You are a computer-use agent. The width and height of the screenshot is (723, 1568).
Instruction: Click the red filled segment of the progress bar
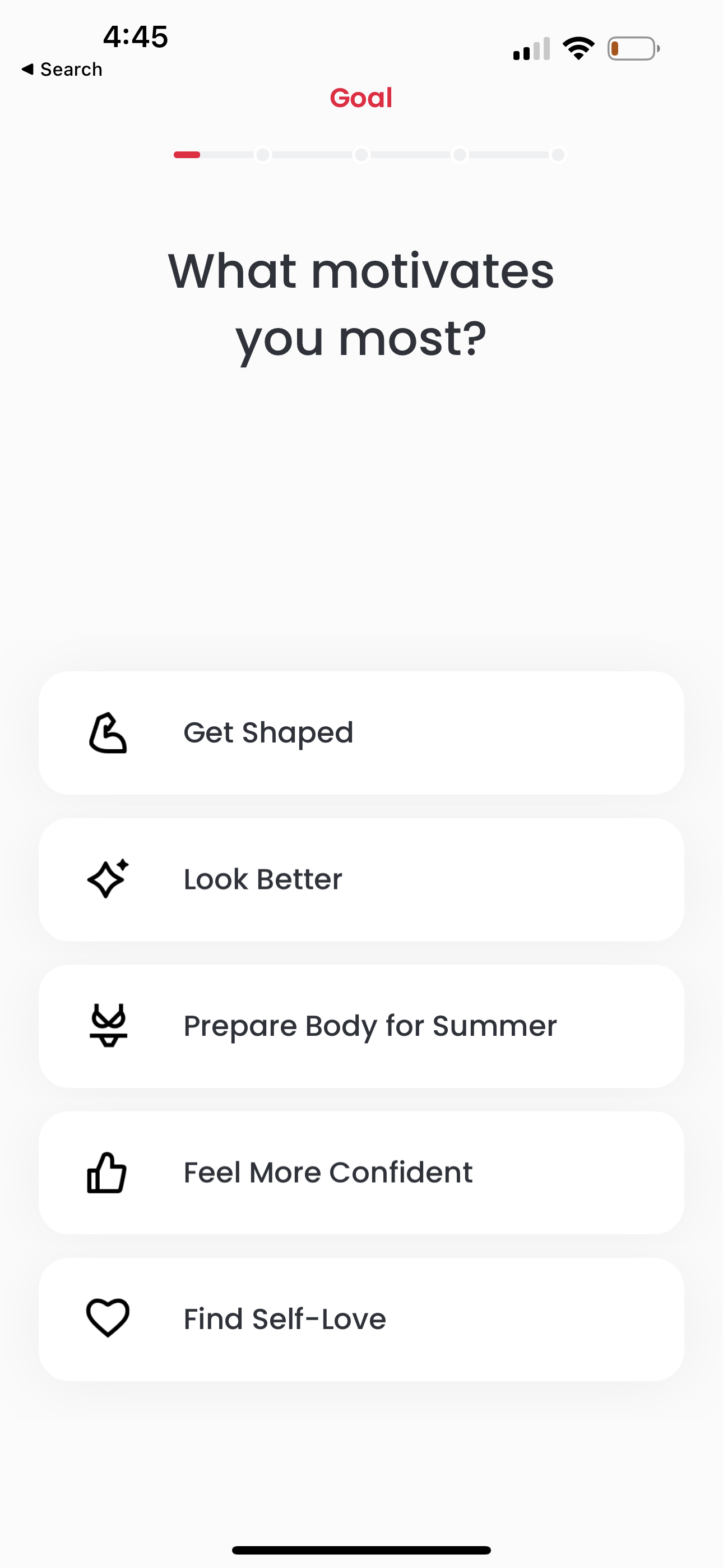coord(187,155)
